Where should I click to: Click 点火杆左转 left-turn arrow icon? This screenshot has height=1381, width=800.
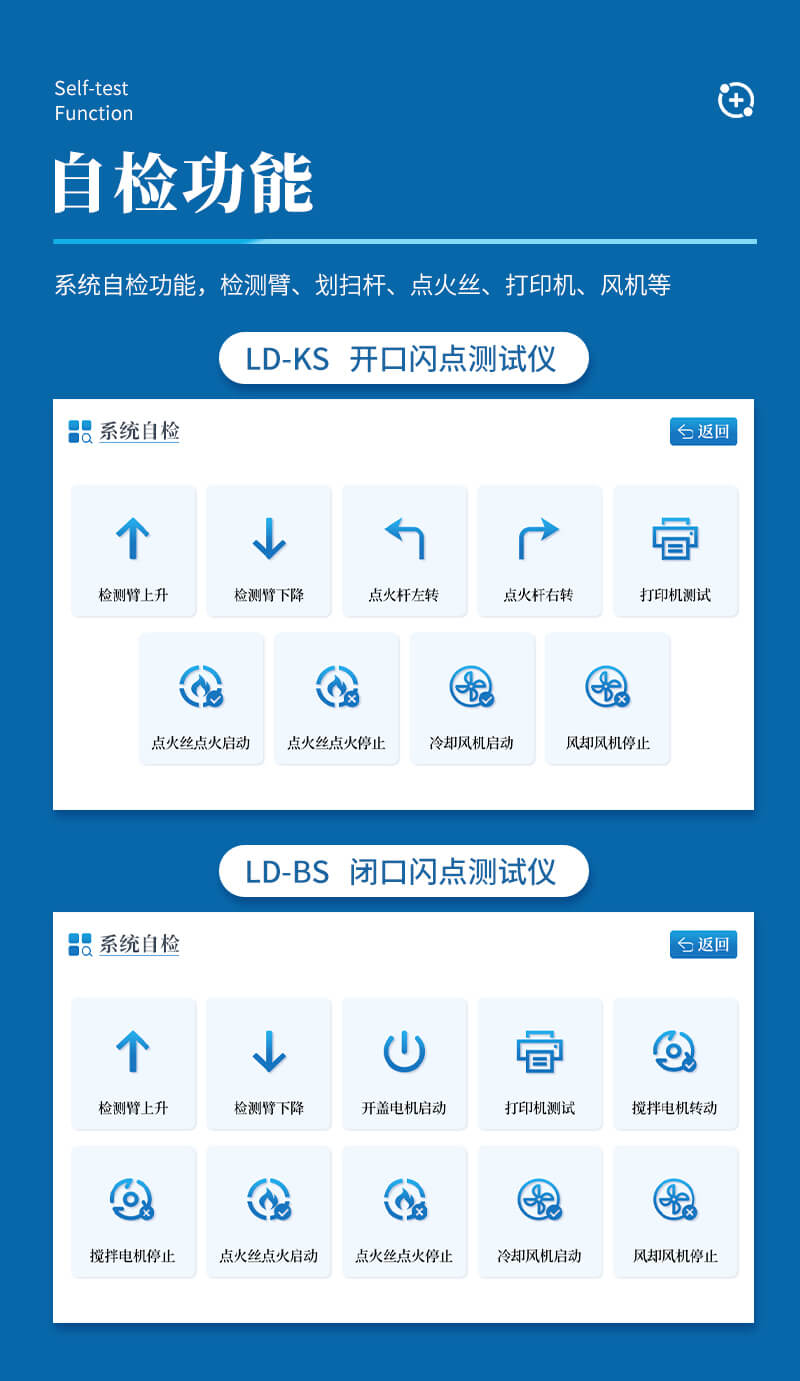tap(404, 537)
